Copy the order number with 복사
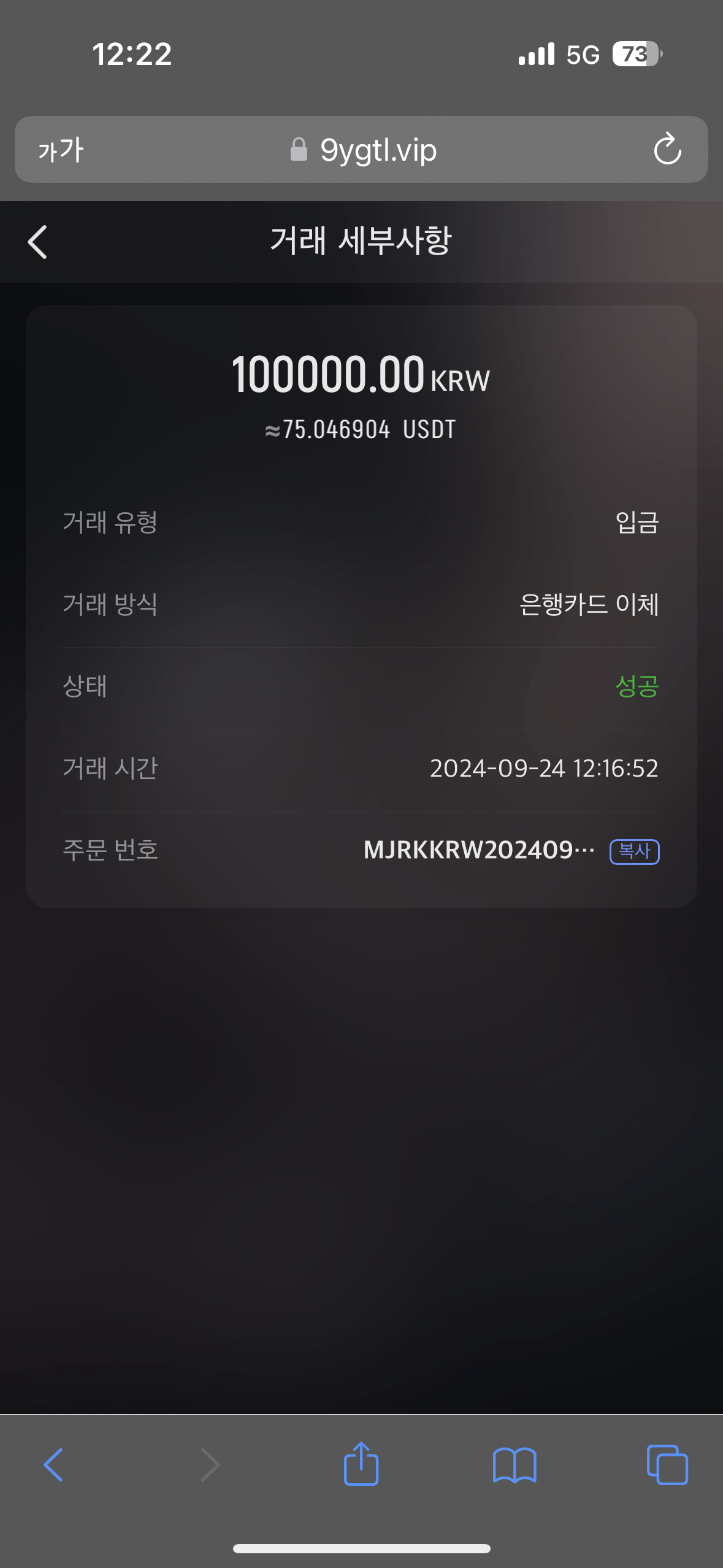This screenshot has height=1568, width=723. click(x=634, y=851)
